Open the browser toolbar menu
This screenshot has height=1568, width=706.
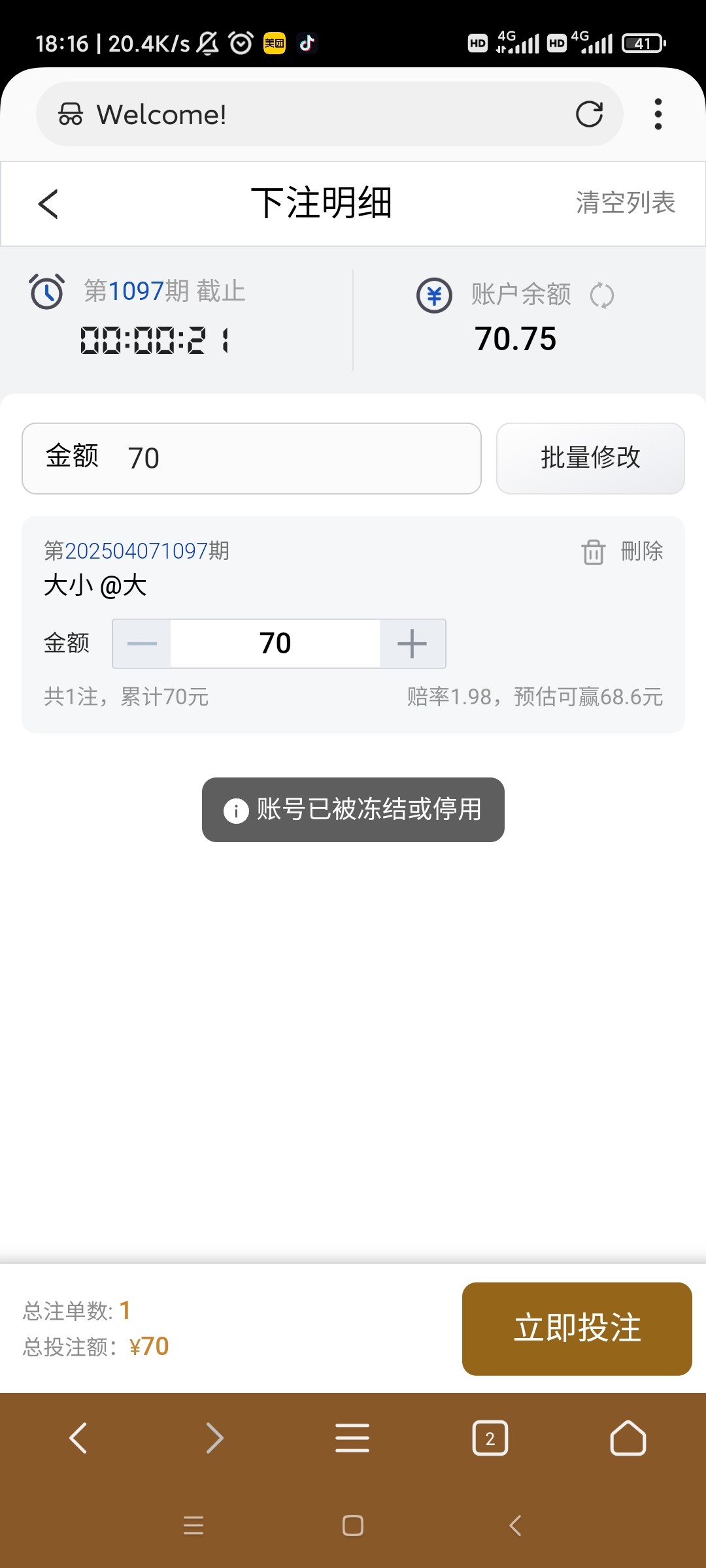pos(352,1438)
